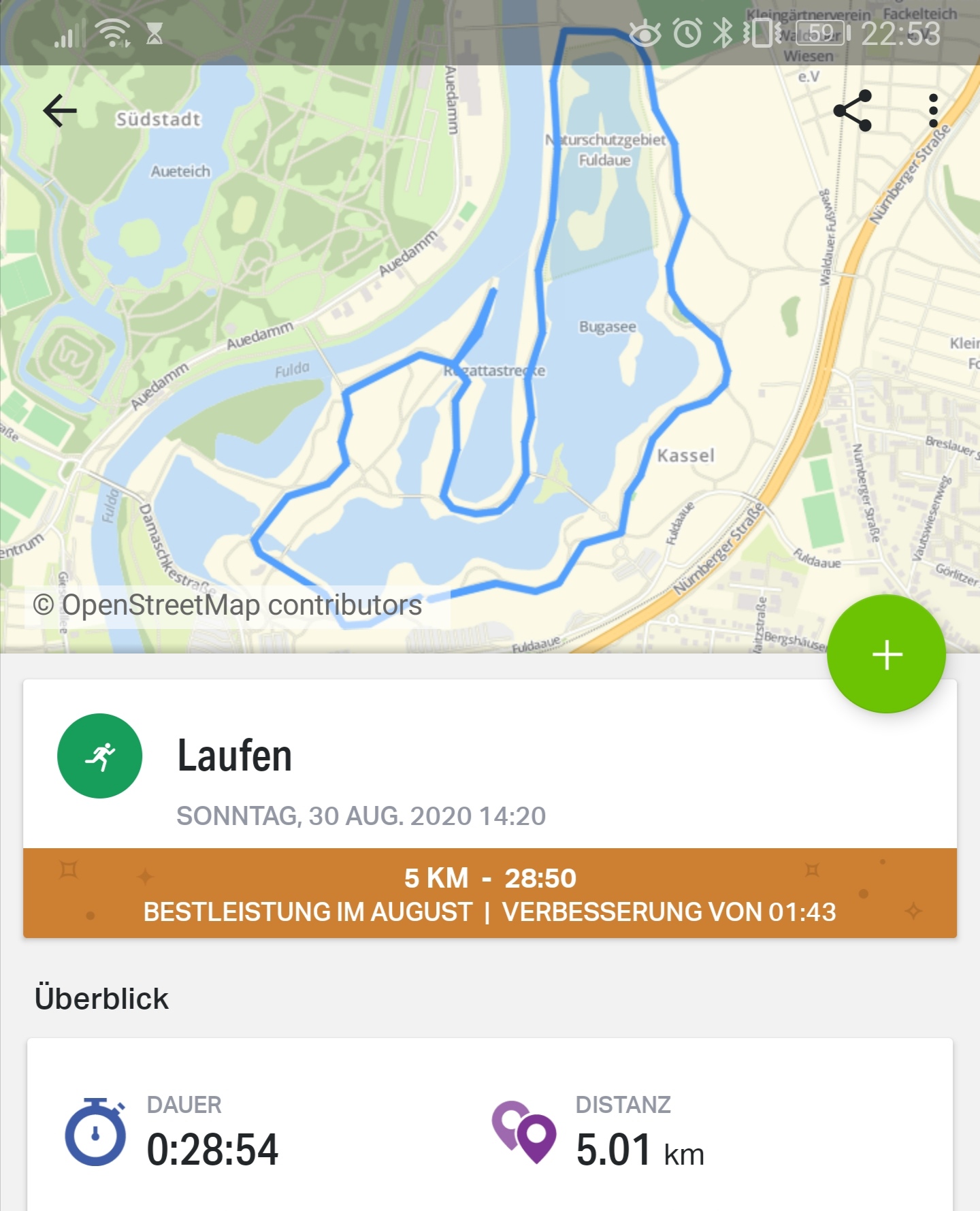Viewport: 980px width, 1211px height.
Task: Open the 5 KM Bestleistung banner
Action: (x=490, y=893)
